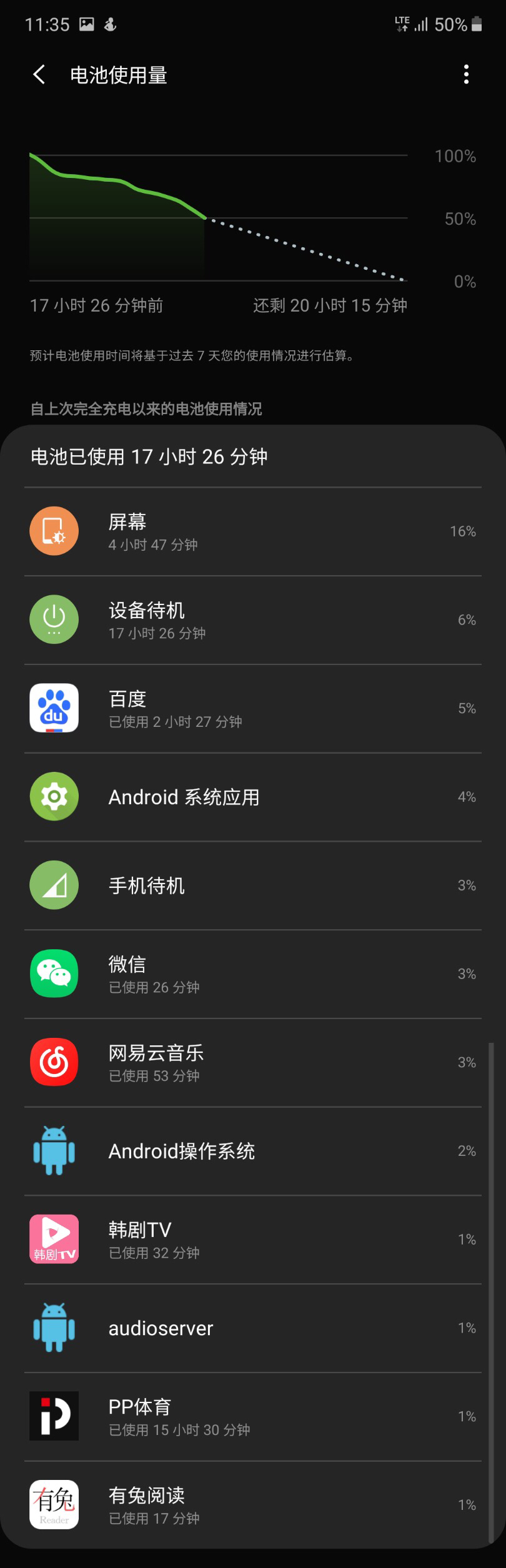View 百度 battery usage
506x1568 pixels.
click(252, 709)
